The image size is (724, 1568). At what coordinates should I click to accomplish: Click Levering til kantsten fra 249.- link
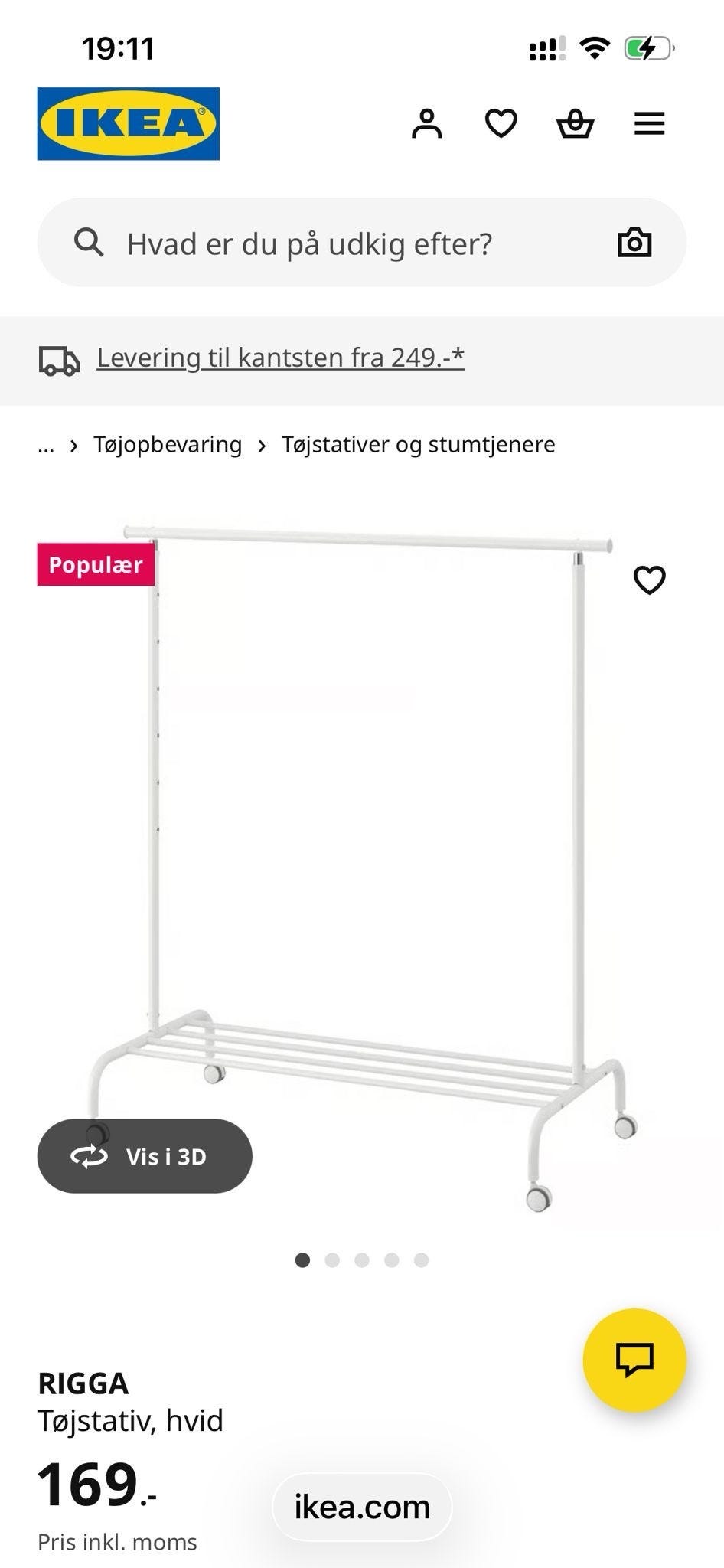(x=281, y=357)
